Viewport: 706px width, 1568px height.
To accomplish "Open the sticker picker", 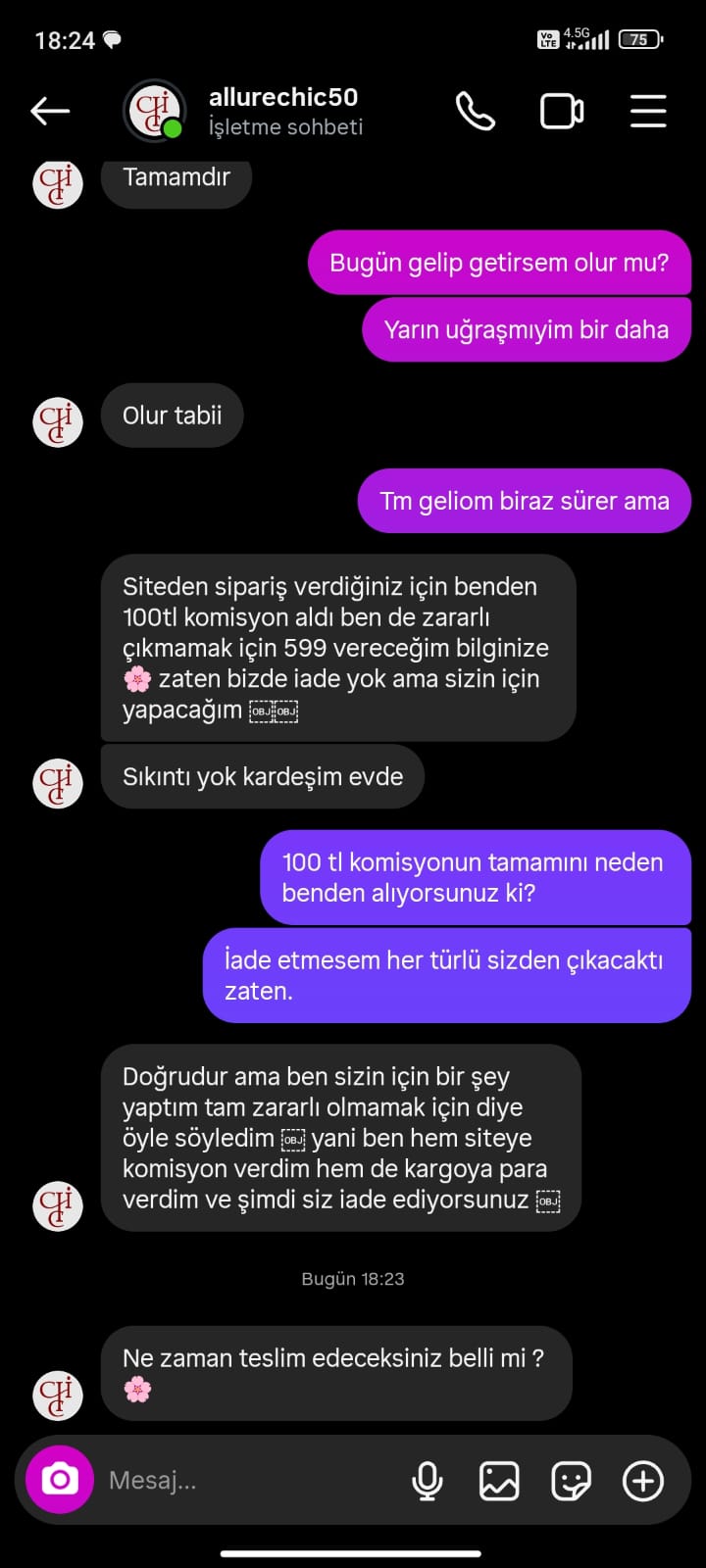I will pyautogui.click(x=571, y=1481).
